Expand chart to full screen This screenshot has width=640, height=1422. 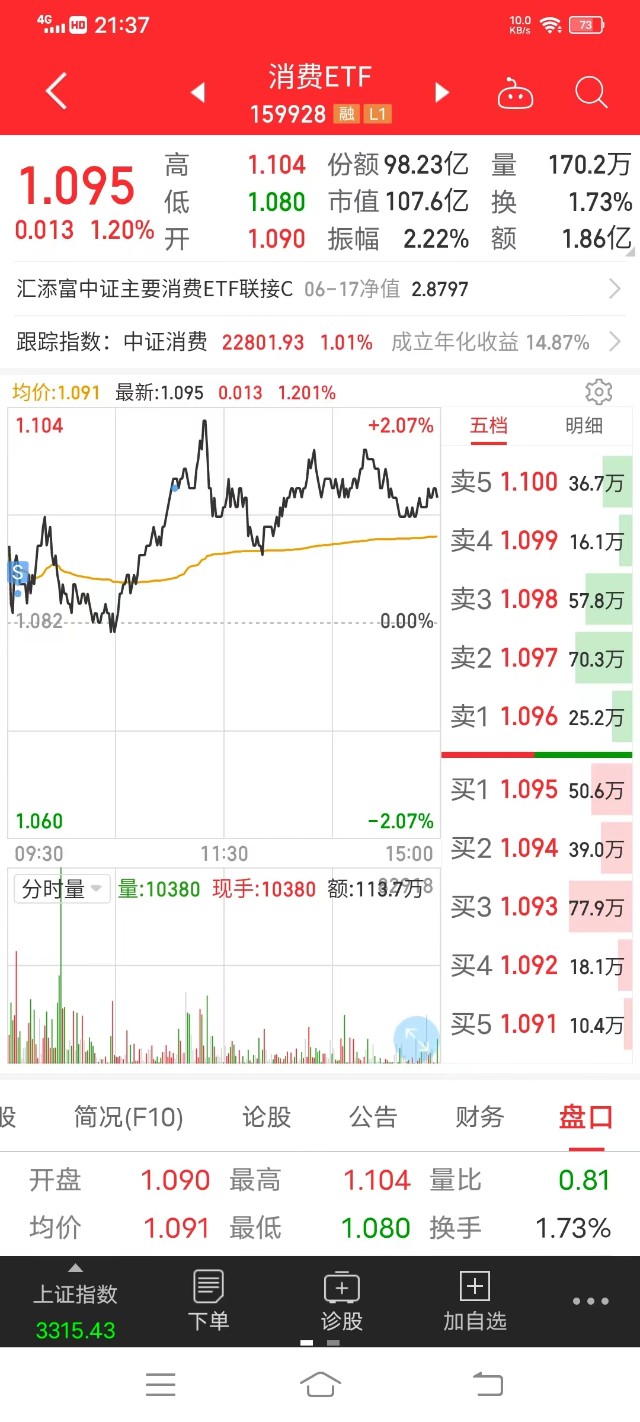[417, 1040]
